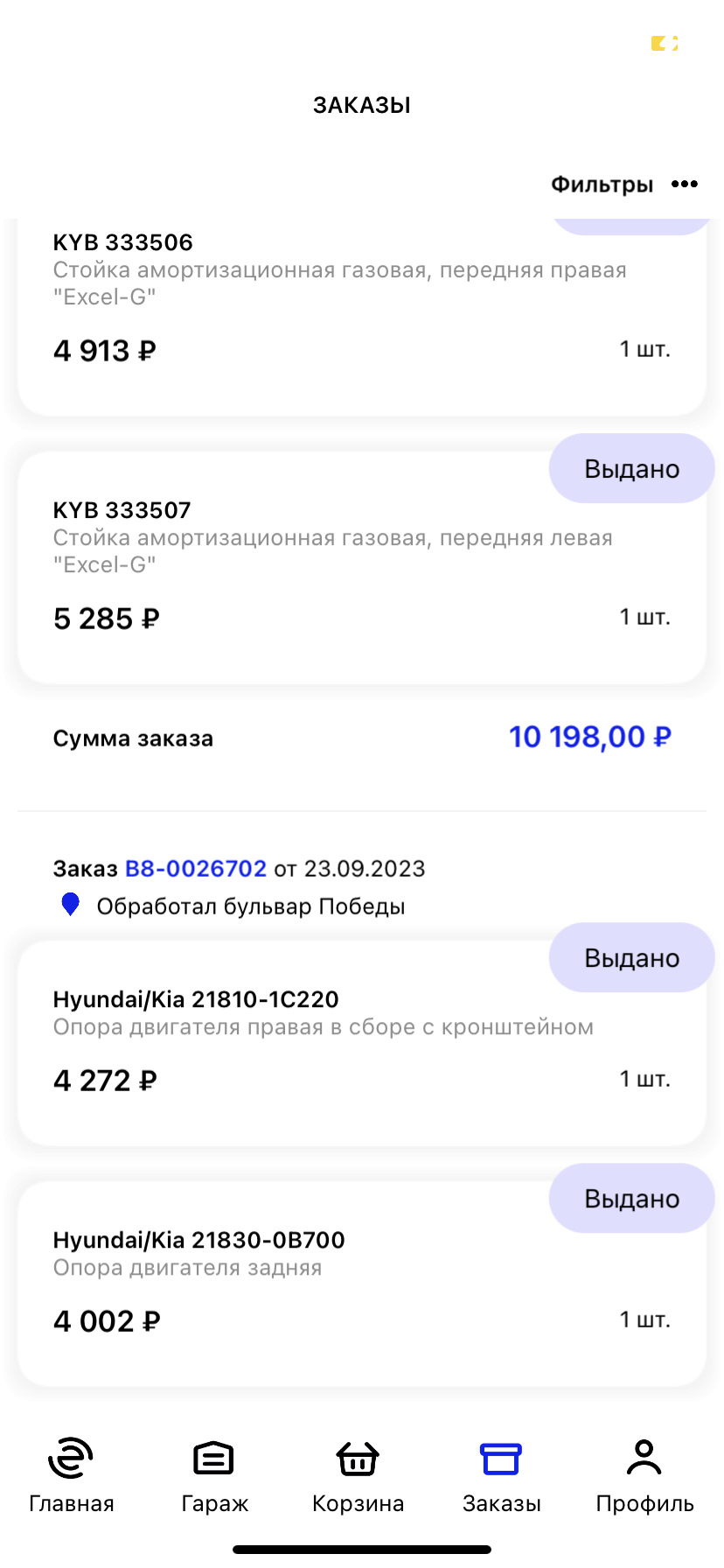Tap the total amount 10 198,00 ₽
724x1568 pixels.
589,737
